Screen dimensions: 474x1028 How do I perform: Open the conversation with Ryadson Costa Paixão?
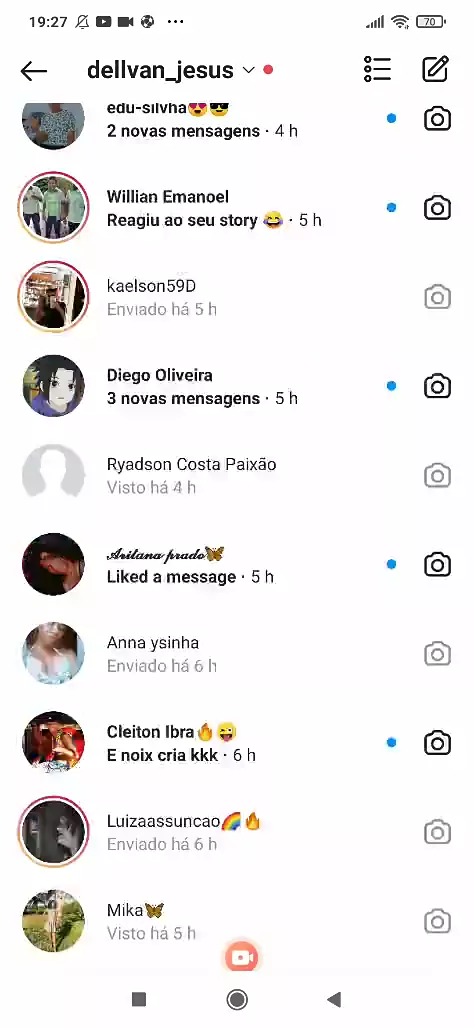coord(237,475)
